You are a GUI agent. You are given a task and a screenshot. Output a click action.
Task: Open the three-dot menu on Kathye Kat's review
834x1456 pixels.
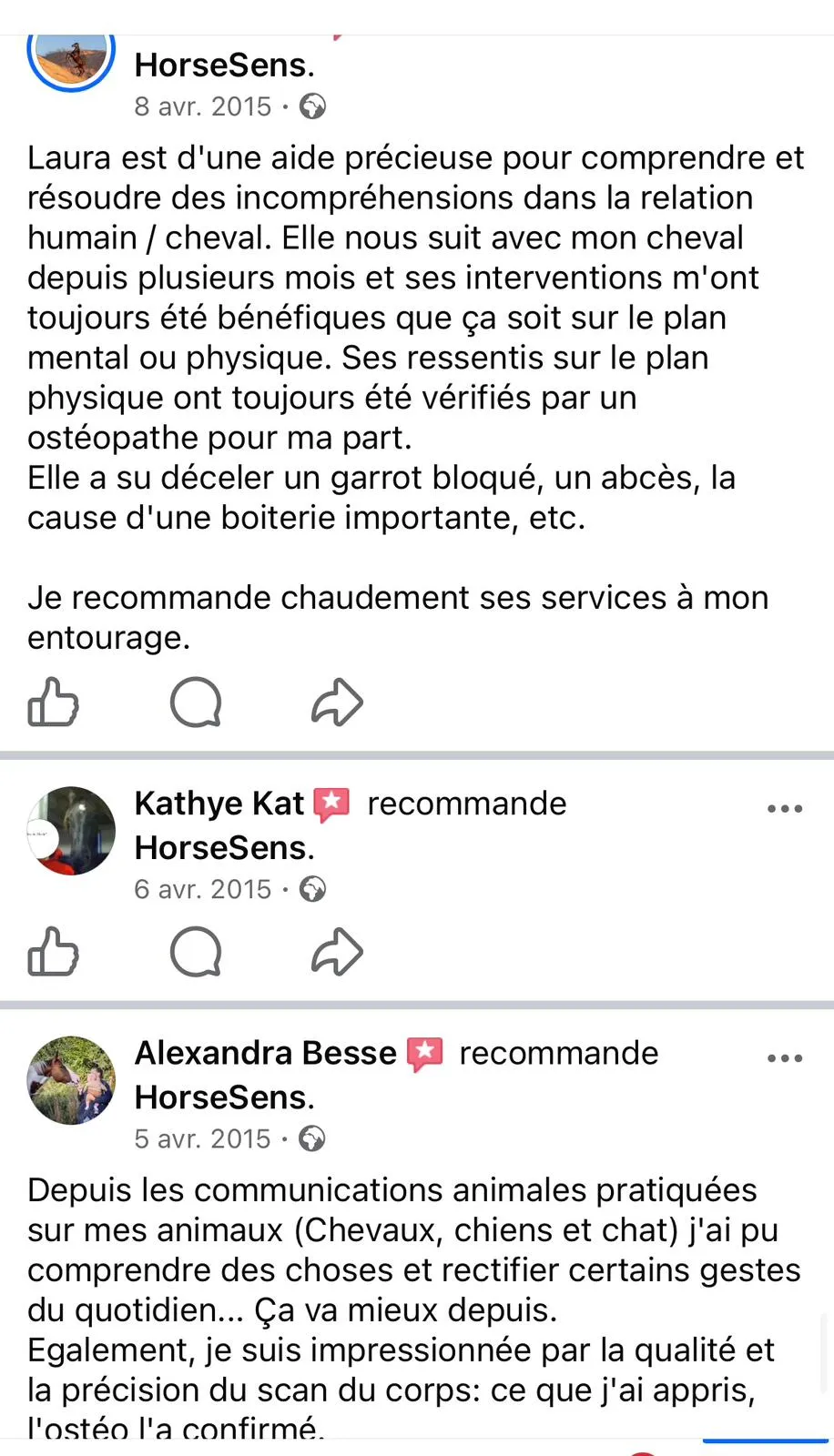[x=785, y=808]
